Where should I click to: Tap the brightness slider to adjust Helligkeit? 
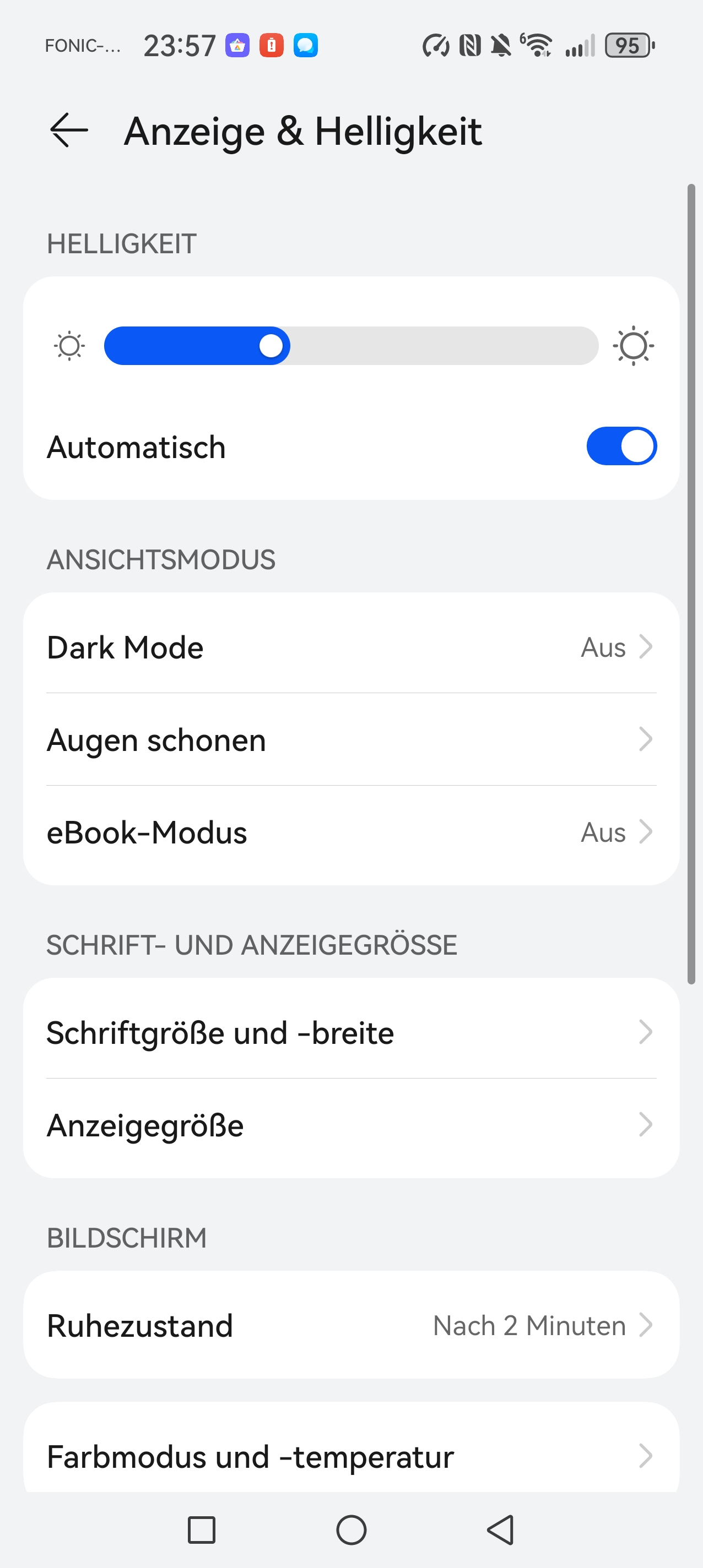(351, 346)
